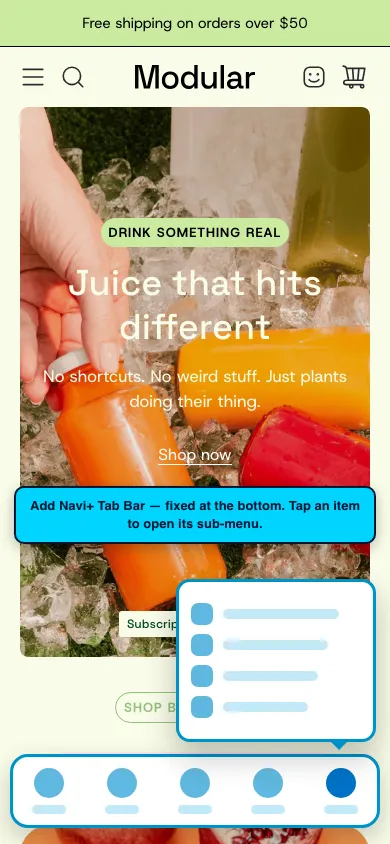Go to the Modular home page
Viewport: 390px width, 844px height.
coord(194,78)
